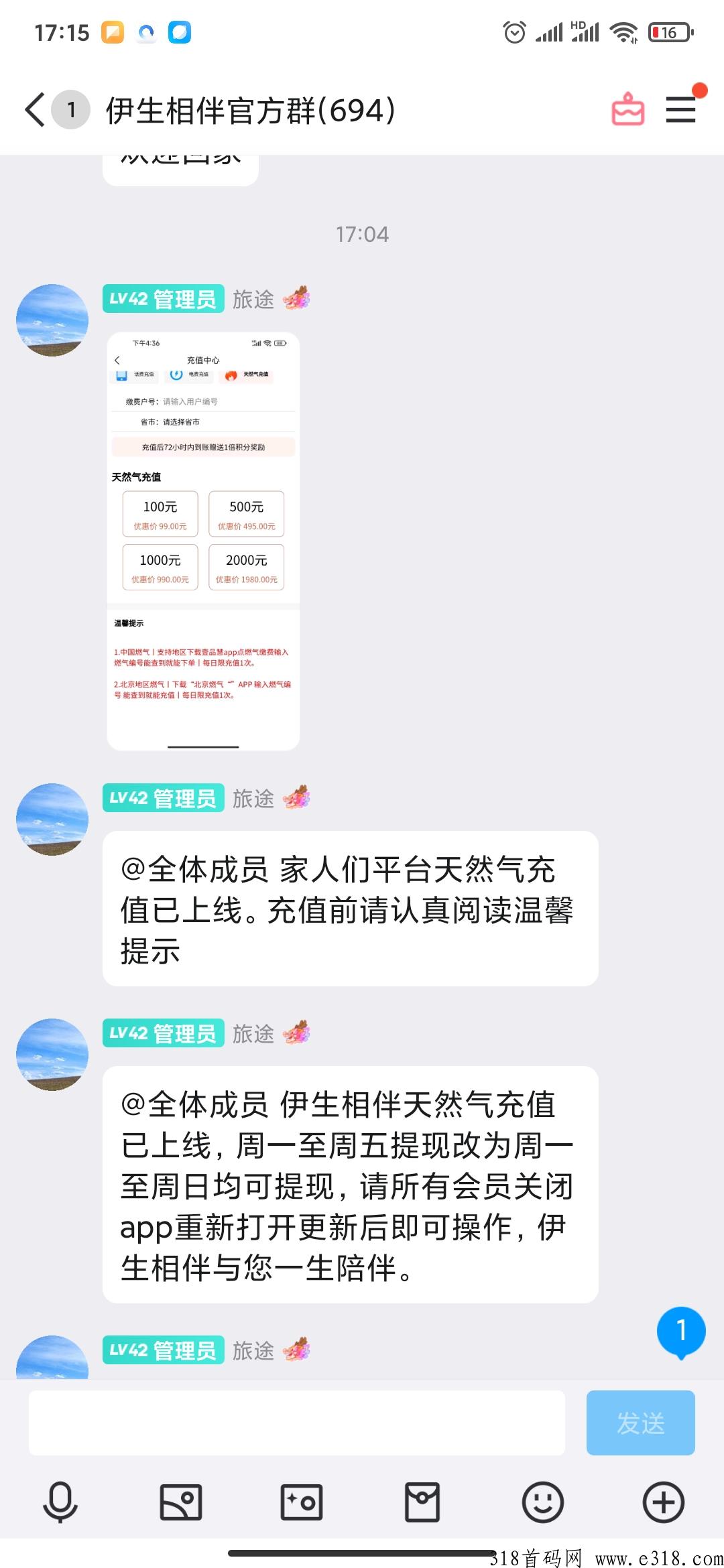Open the birthday cake gift icon
Image resolution: width=724 pixels, height=1568 pixels.
pos(627,109)
